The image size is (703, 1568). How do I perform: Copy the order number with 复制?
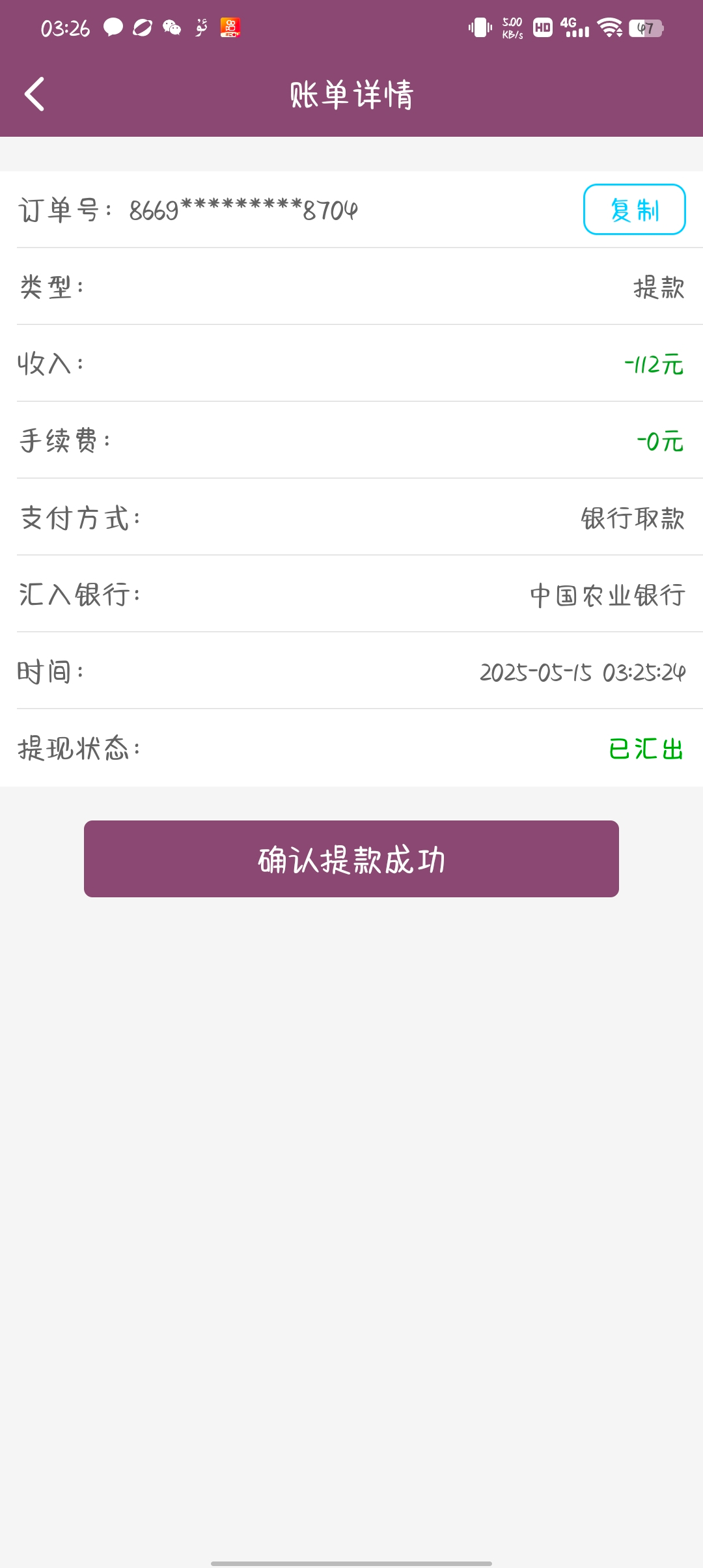(x=634, y=210)
